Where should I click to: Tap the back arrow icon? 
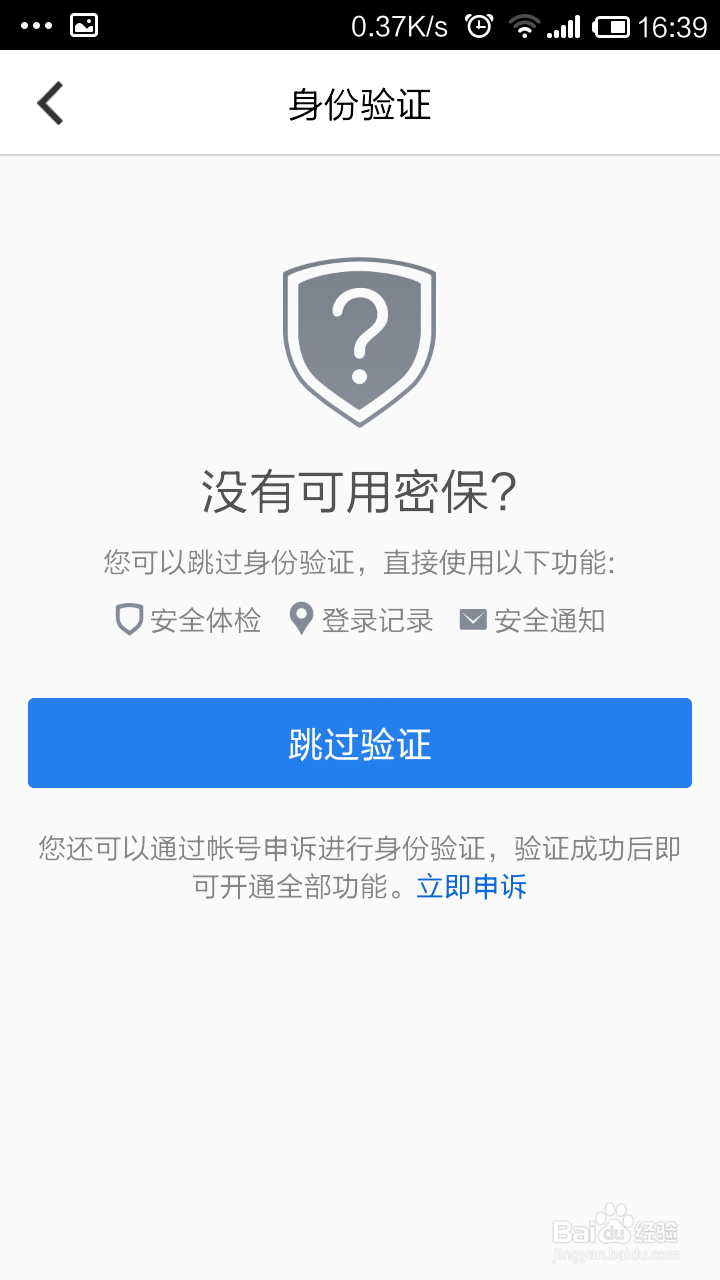pos(49,103)
